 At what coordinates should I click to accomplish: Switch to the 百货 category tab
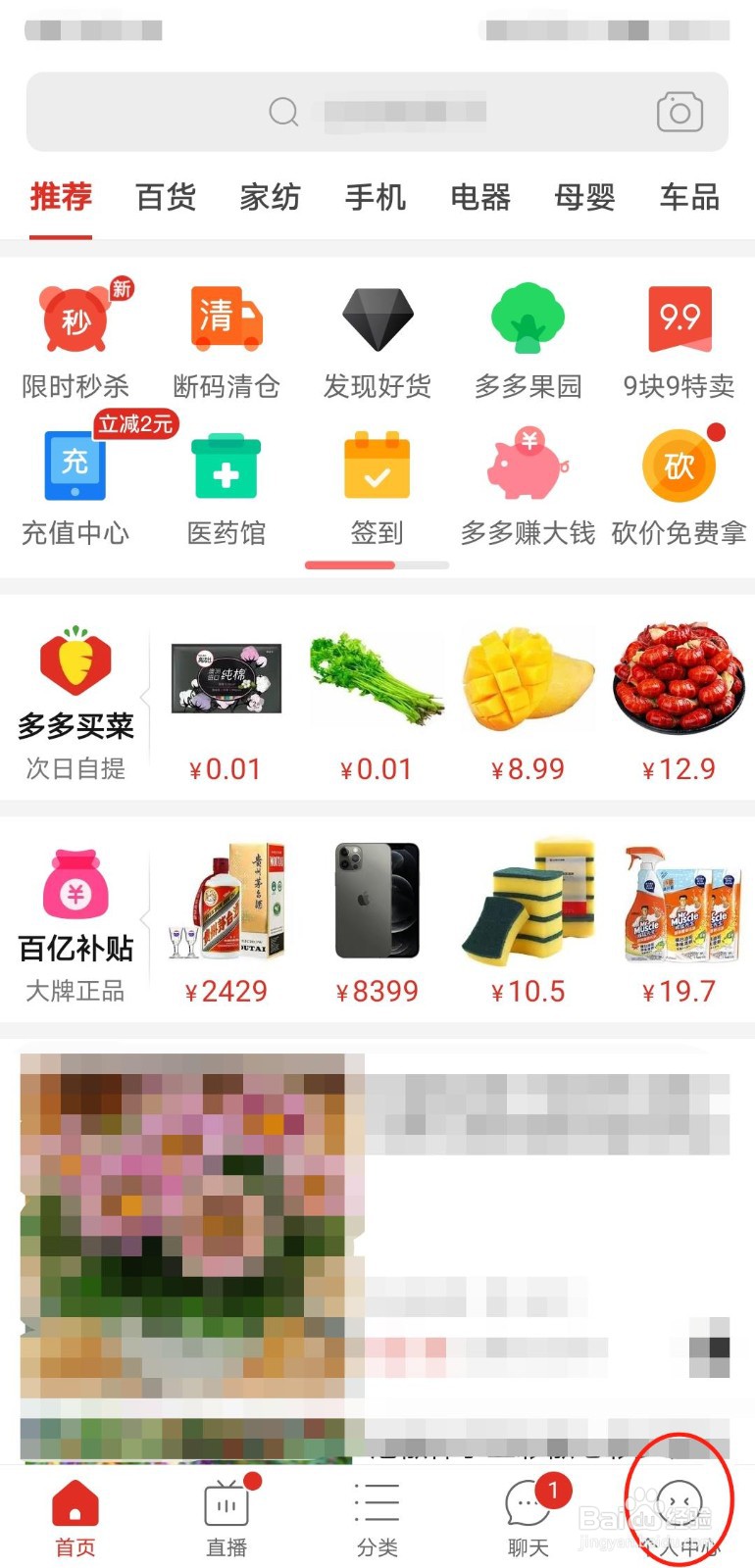coord(165,197)
